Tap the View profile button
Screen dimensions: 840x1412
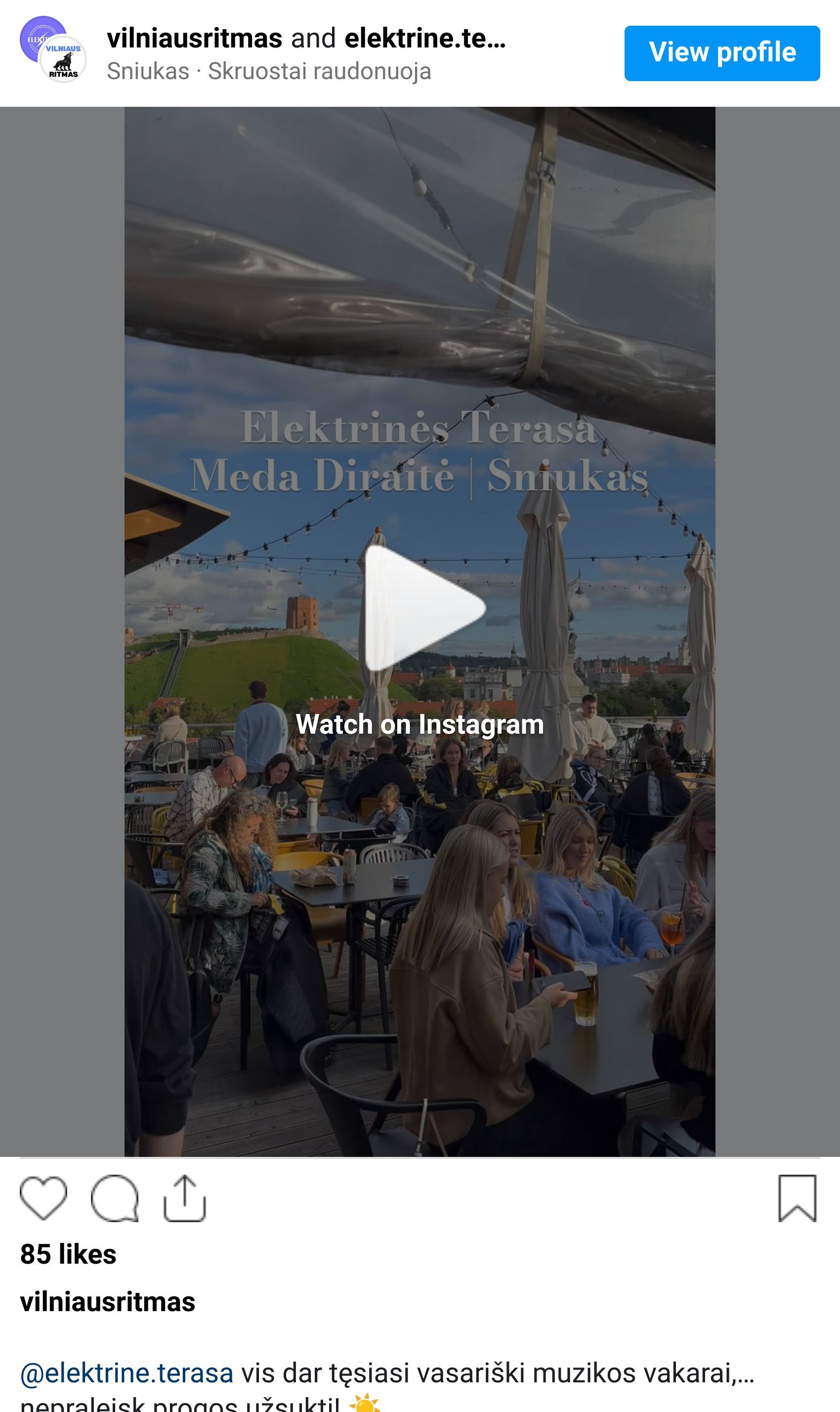(722, 53)
